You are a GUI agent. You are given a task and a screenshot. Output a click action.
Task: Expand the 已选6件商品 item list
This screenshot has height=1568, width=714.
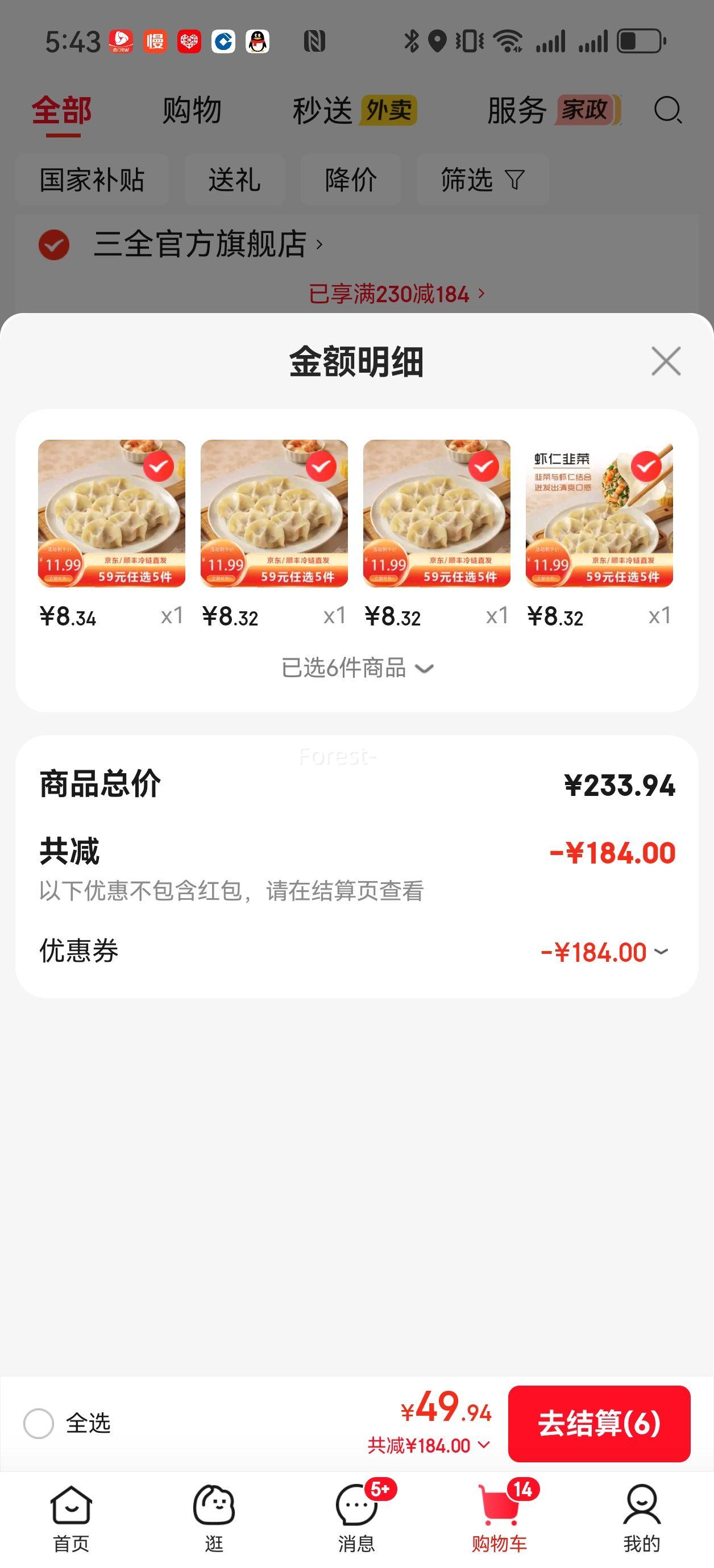[x=357, y=668]
